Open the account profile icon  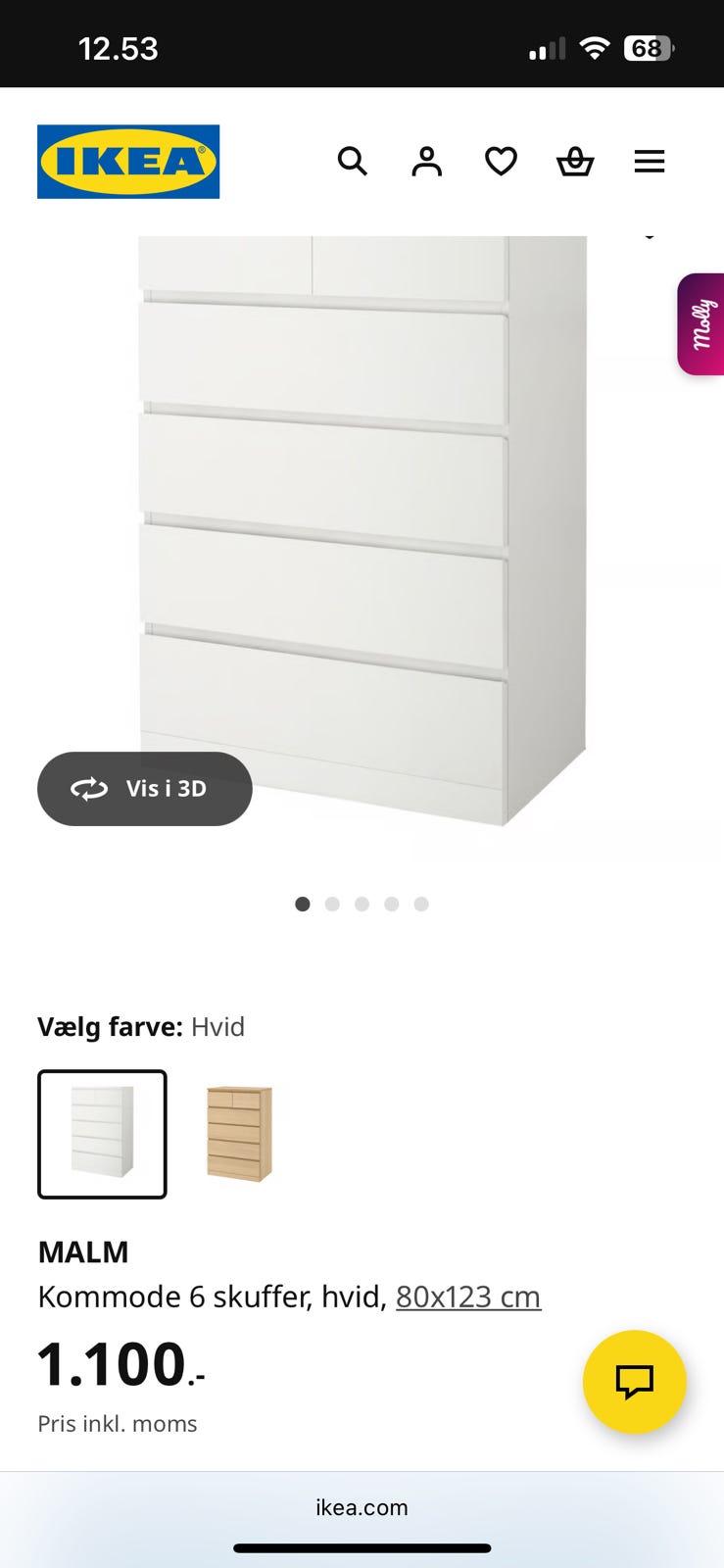point(426,162)
